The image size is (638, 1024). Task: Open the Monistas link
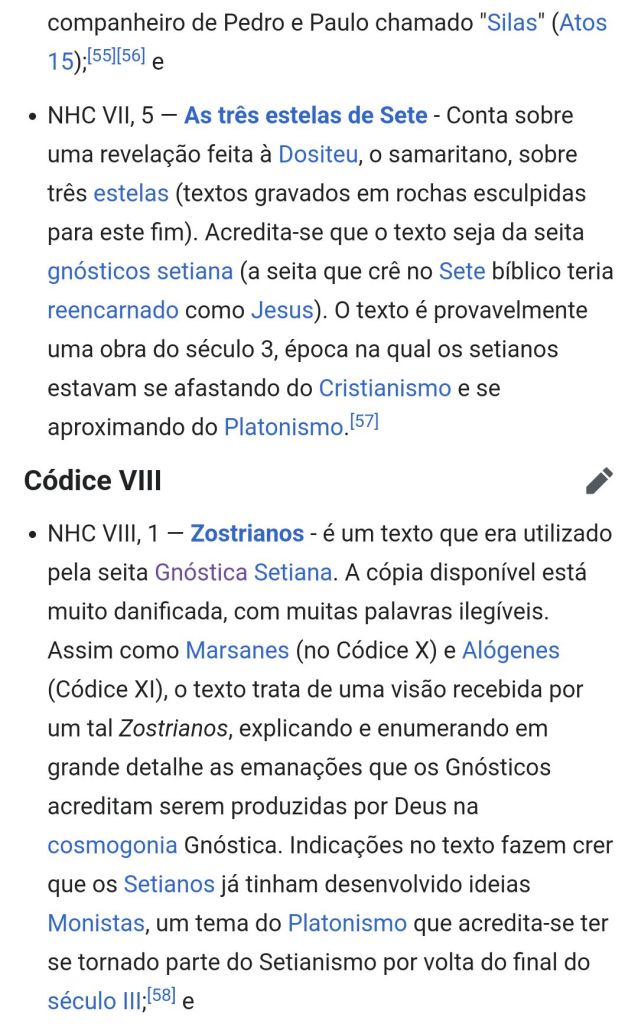96,923
